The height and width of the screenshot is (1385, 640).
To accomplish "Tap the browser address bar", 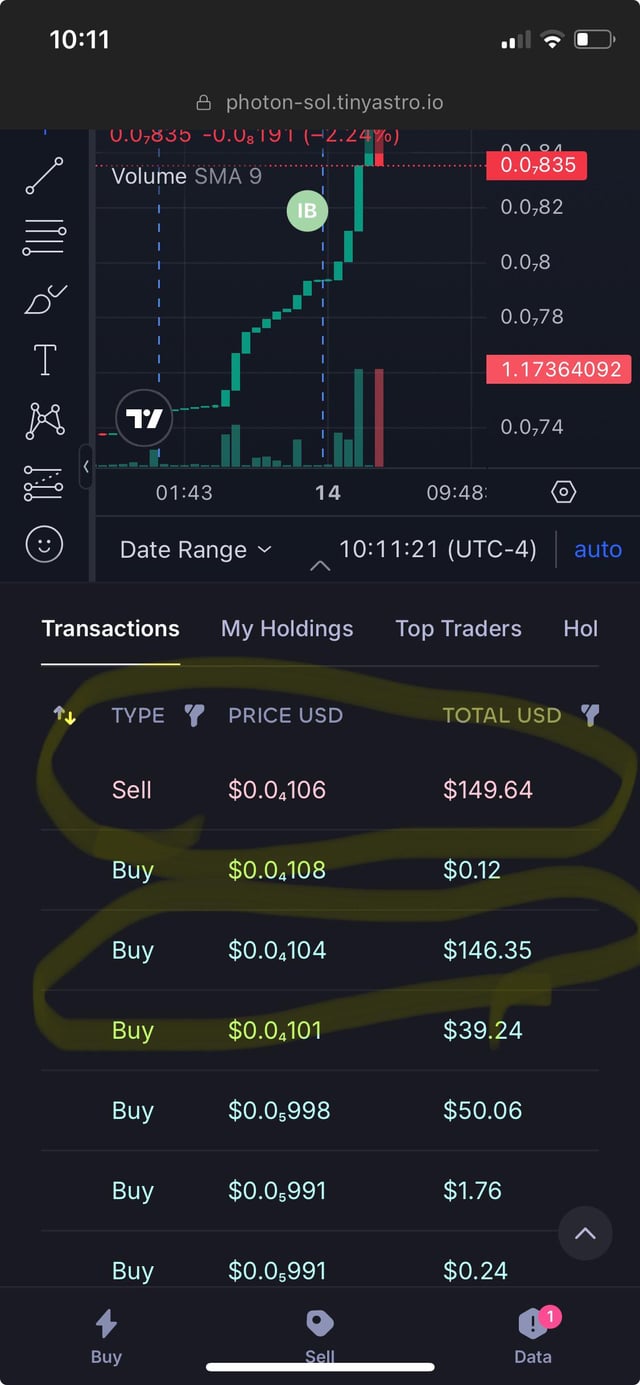I will pos(320,102).
